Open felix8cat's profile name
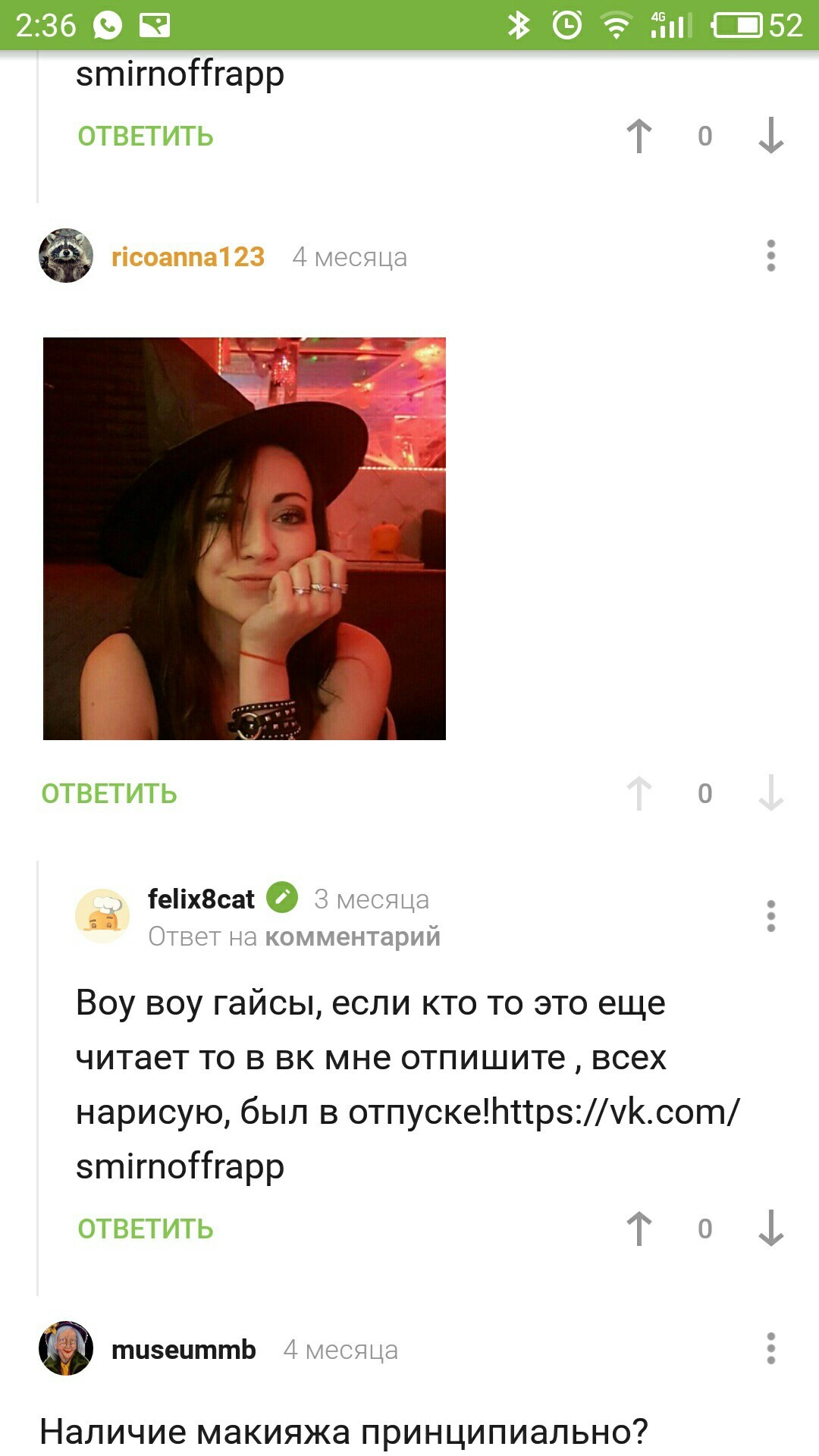 (x=201, y=899)
